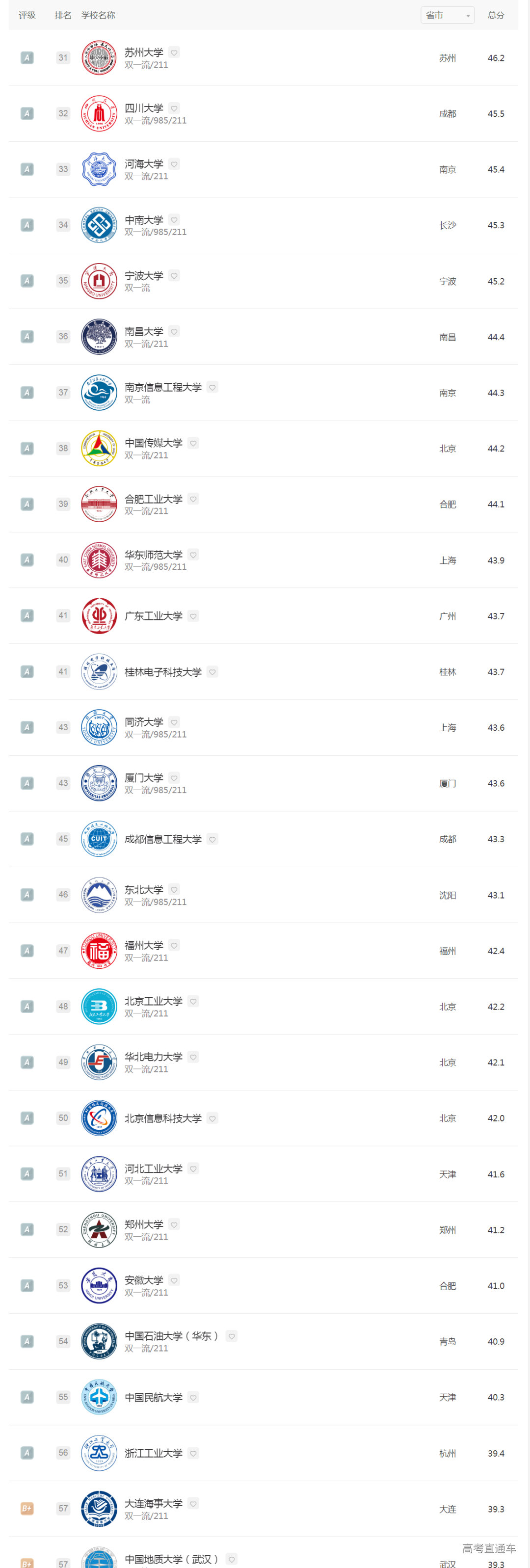This screenshot has height=1568, width=530.
Task: Favorite 华东师范大学 using its heart icon
Action: click(x=193, y=555)
